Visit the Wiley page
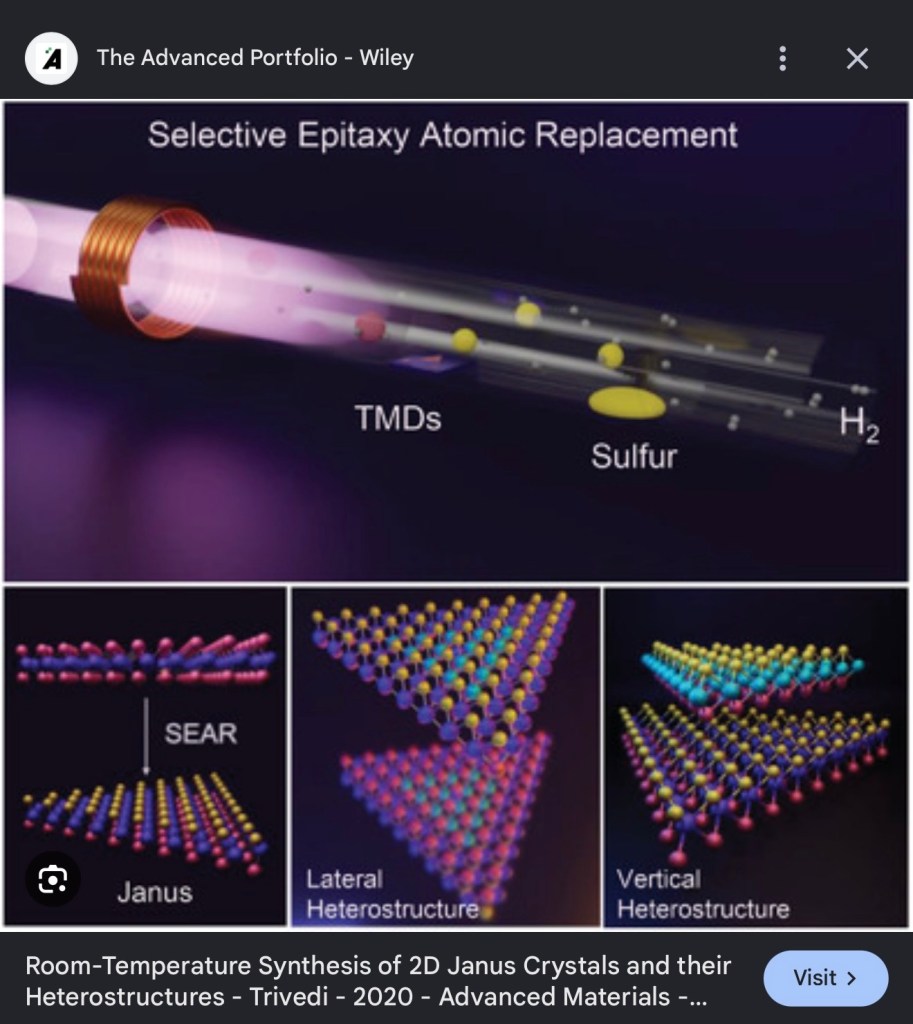 825,978
